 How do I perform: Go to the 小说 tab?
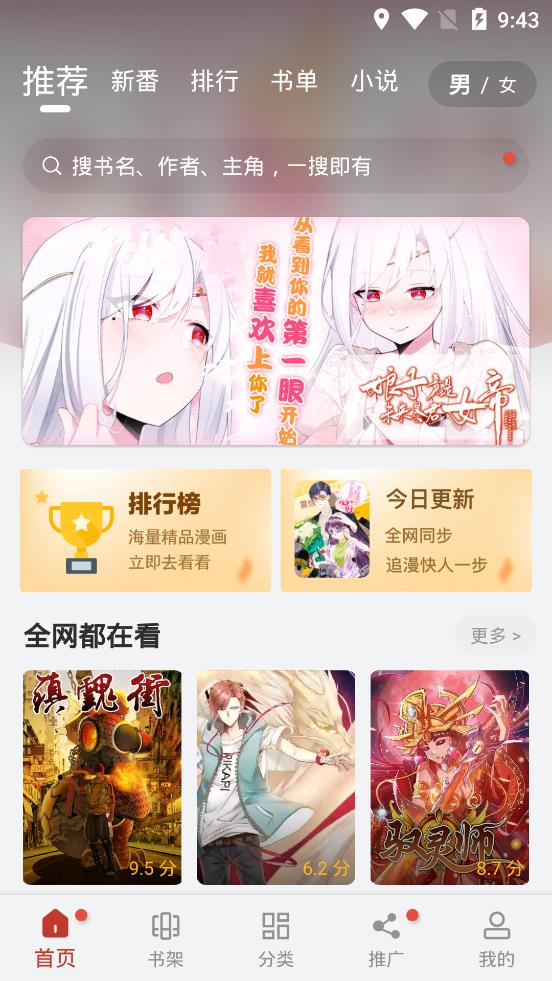[x=374, y=81]
